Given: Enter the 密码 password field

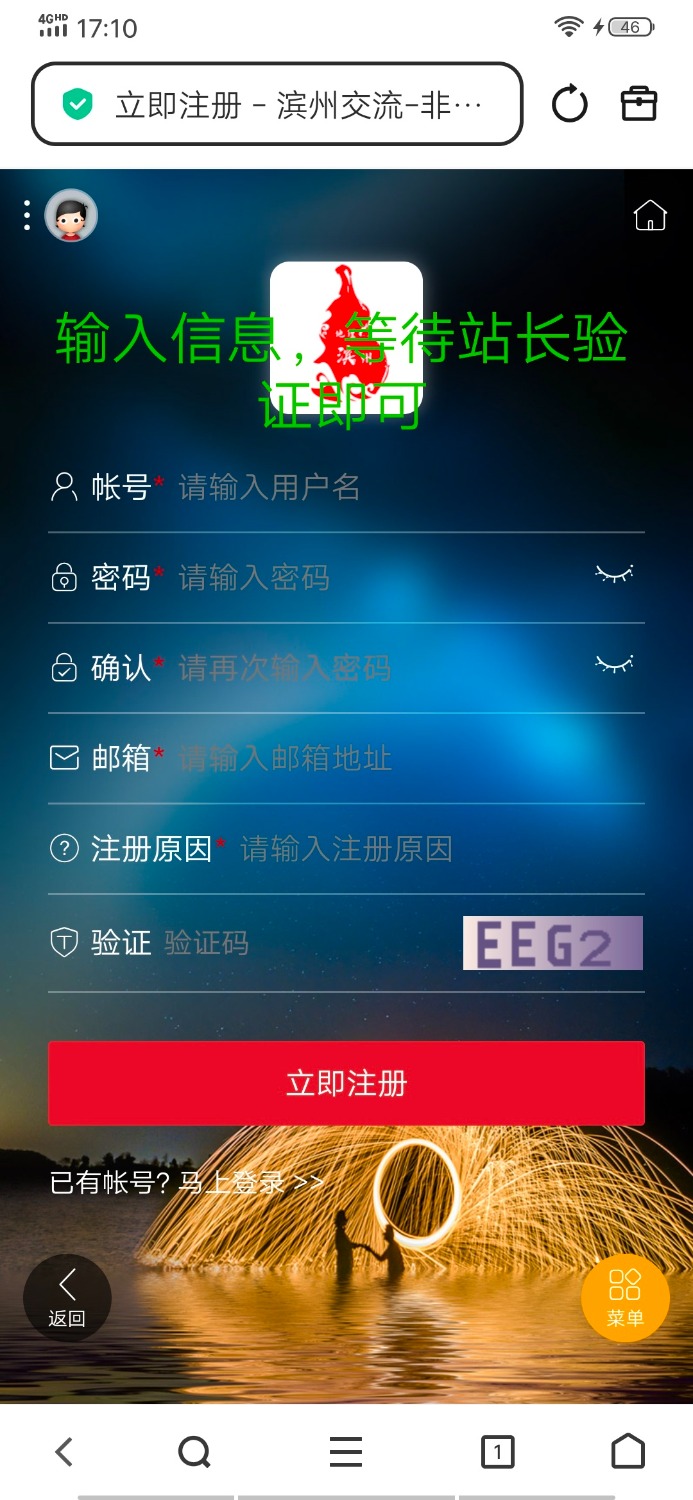Looking at the screenshot, I should tap(380, 578).
